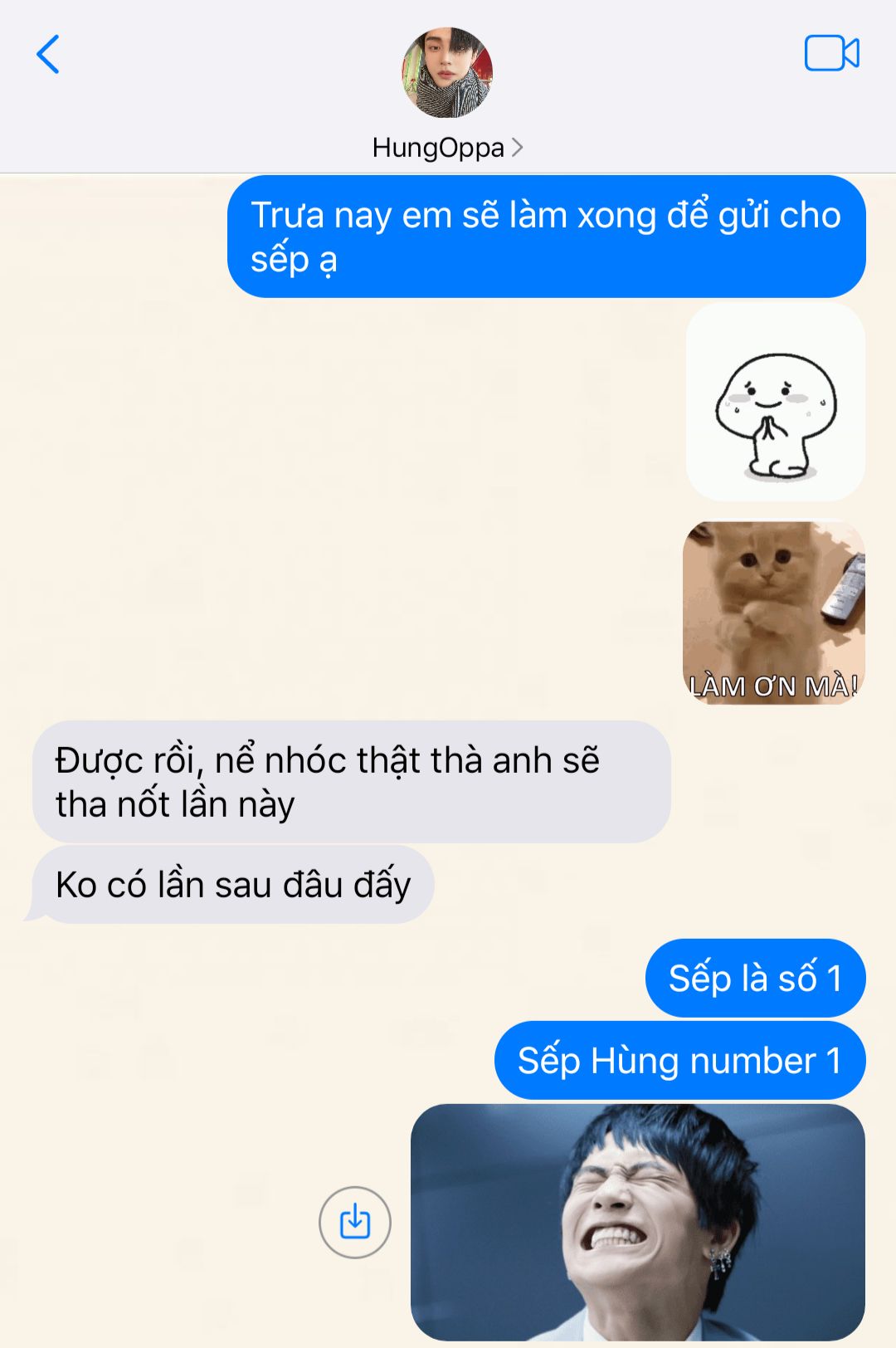Open the laughing man photo
This screenshot has height=1348, width=896.
click(x=637, y=1222)
